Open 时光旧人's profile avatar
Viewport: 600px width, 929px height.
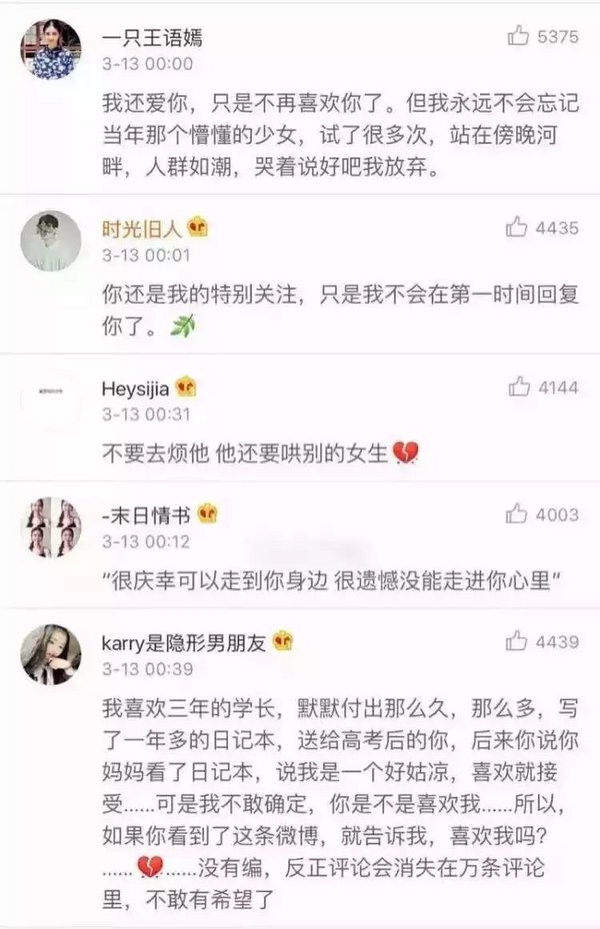[x=51, y=240]
